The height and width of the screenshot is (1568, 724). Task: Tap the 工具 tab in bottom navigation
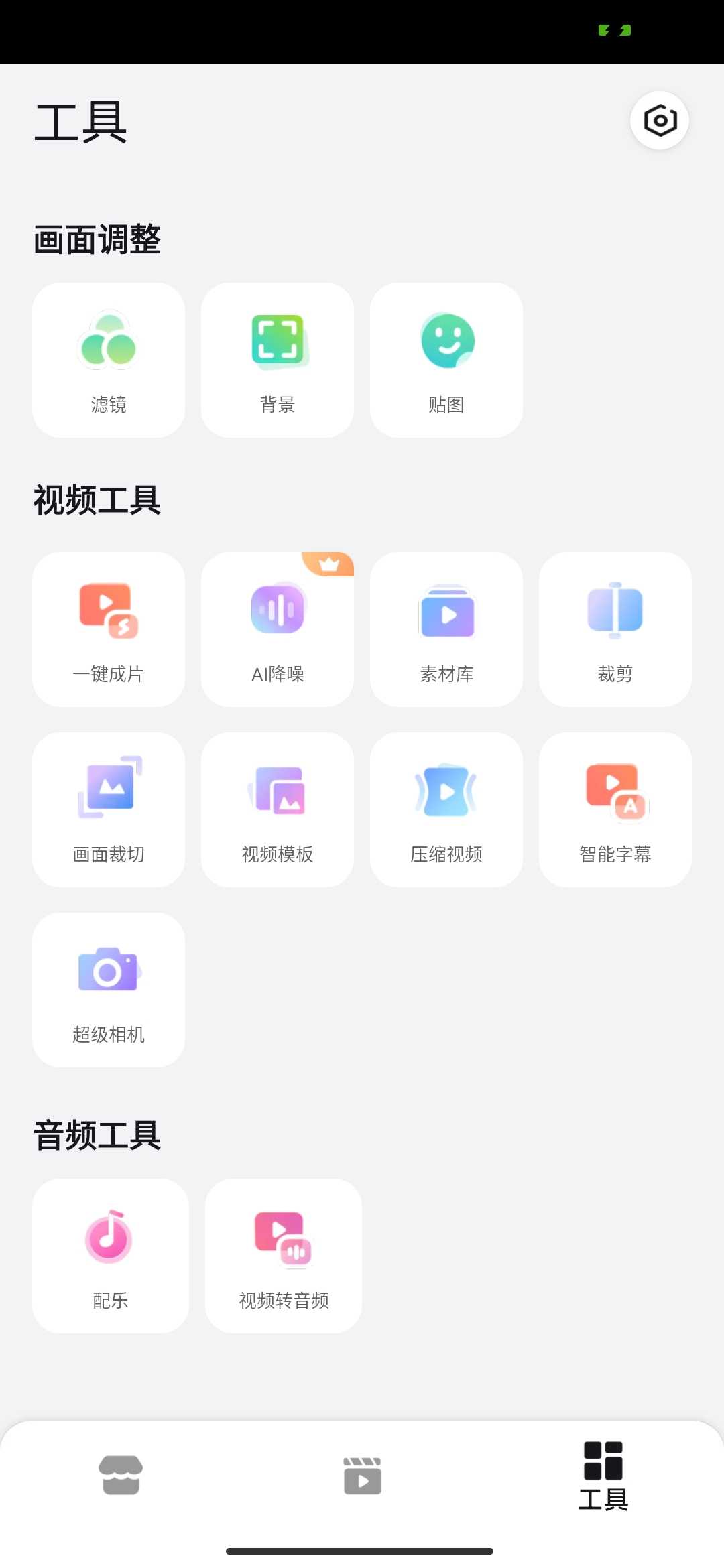pos(603,1476)
